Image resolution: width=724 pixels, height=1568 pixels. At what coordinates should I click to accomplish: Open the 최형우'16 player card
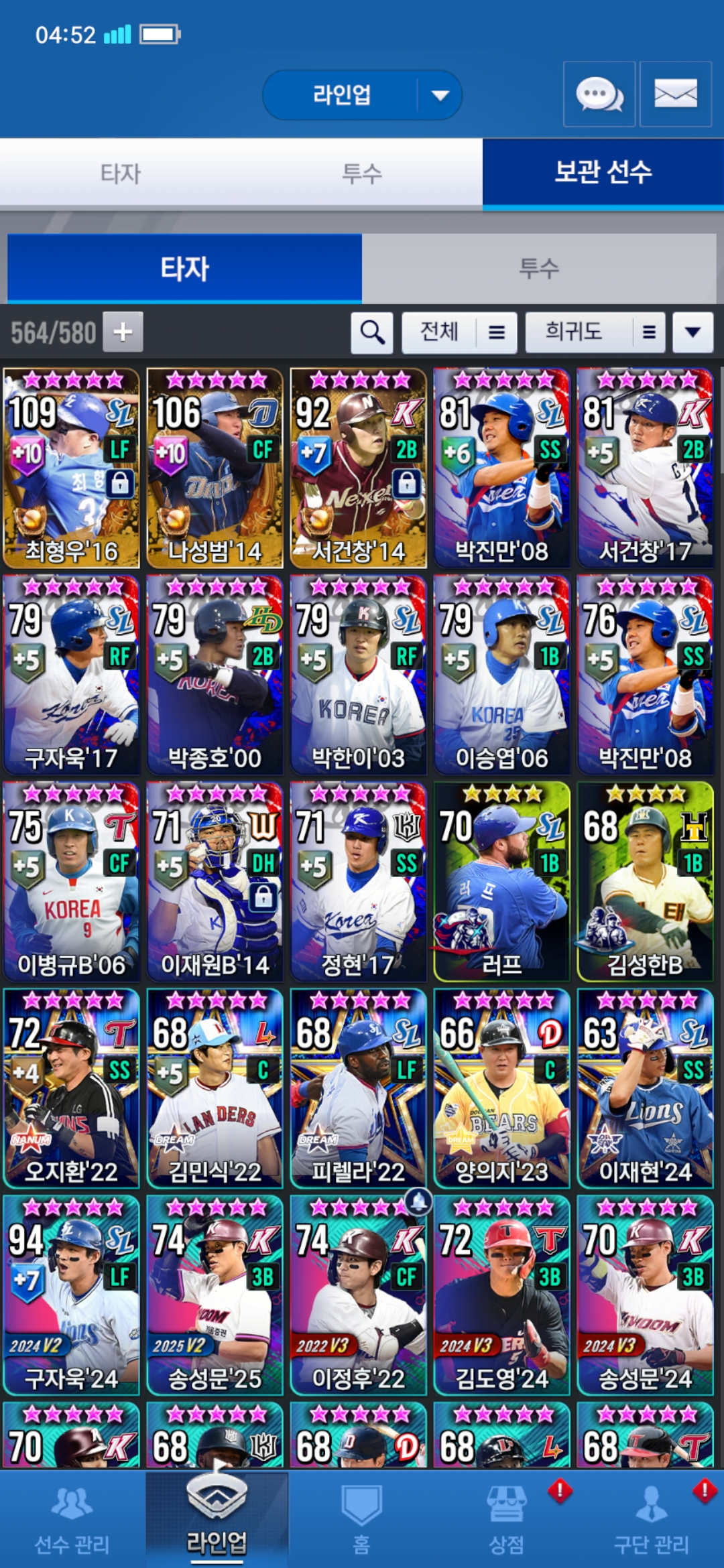click(x=71, y=468)
